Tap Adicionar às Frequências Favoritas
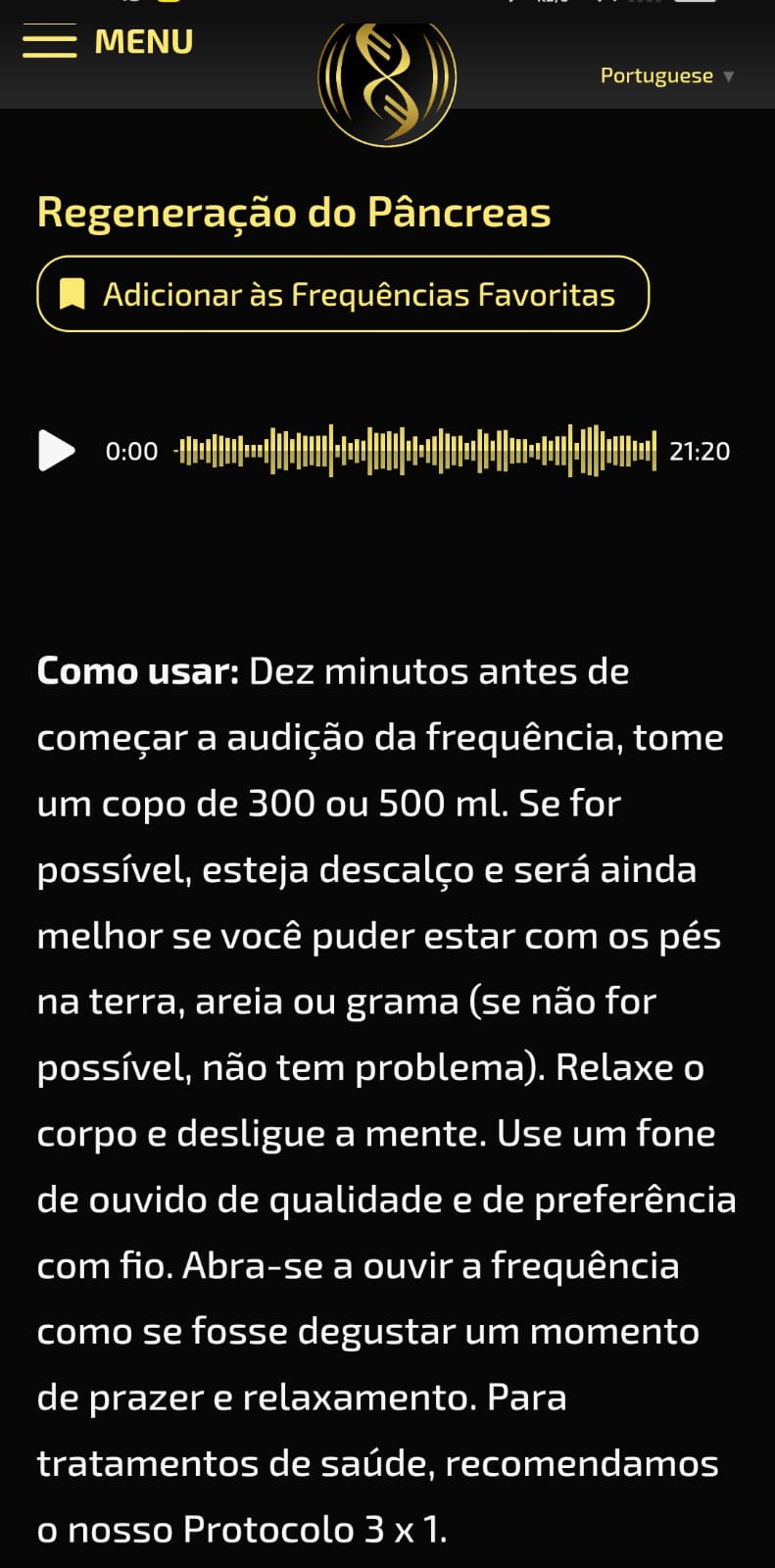Screen dimensions: 775x1568 click(x=343, y=294)
